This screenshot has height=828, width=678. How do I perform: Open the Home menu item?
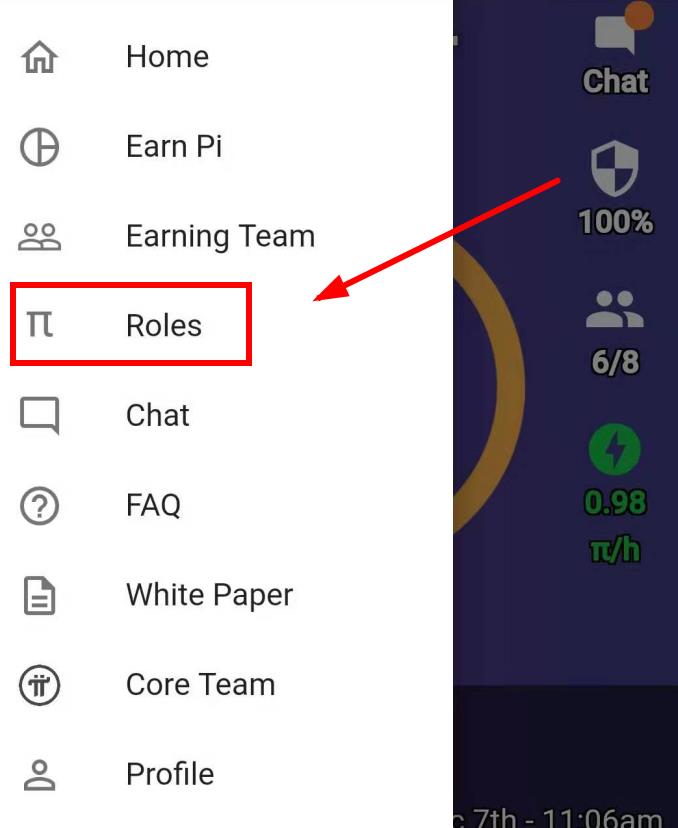tap(166, 57)
